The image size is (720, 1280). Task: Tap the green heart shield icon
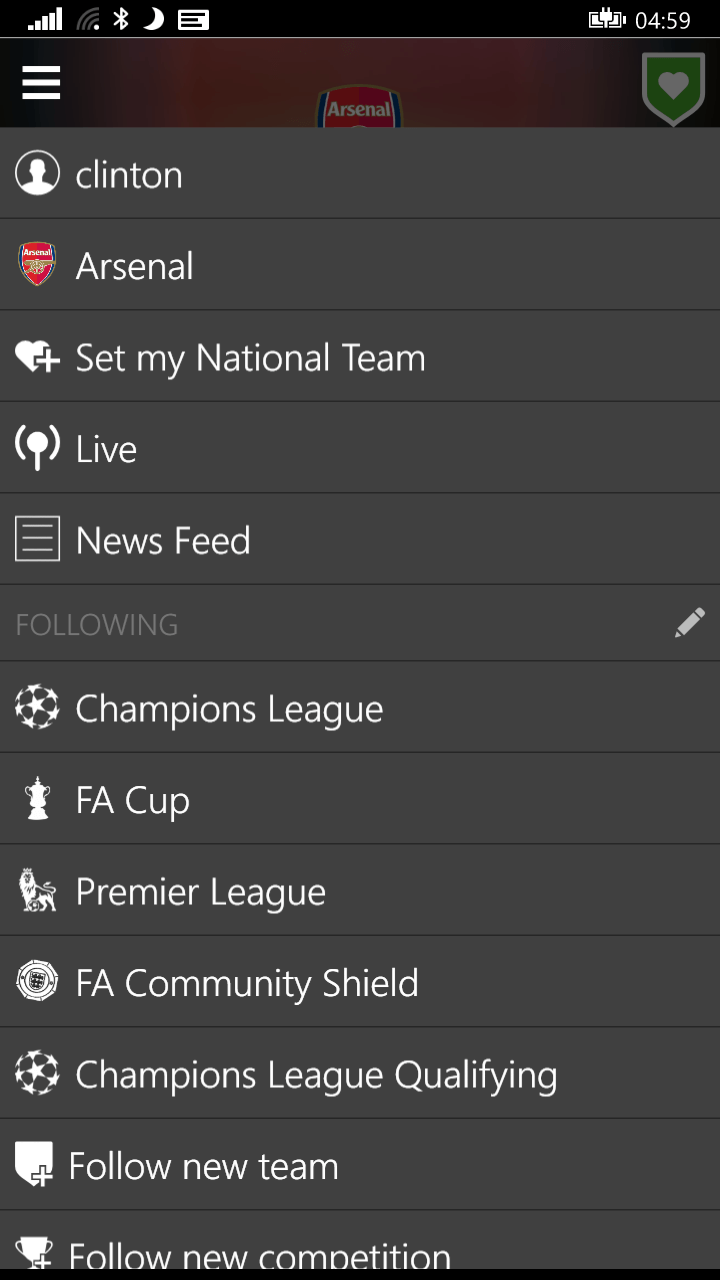pos(673,88)
